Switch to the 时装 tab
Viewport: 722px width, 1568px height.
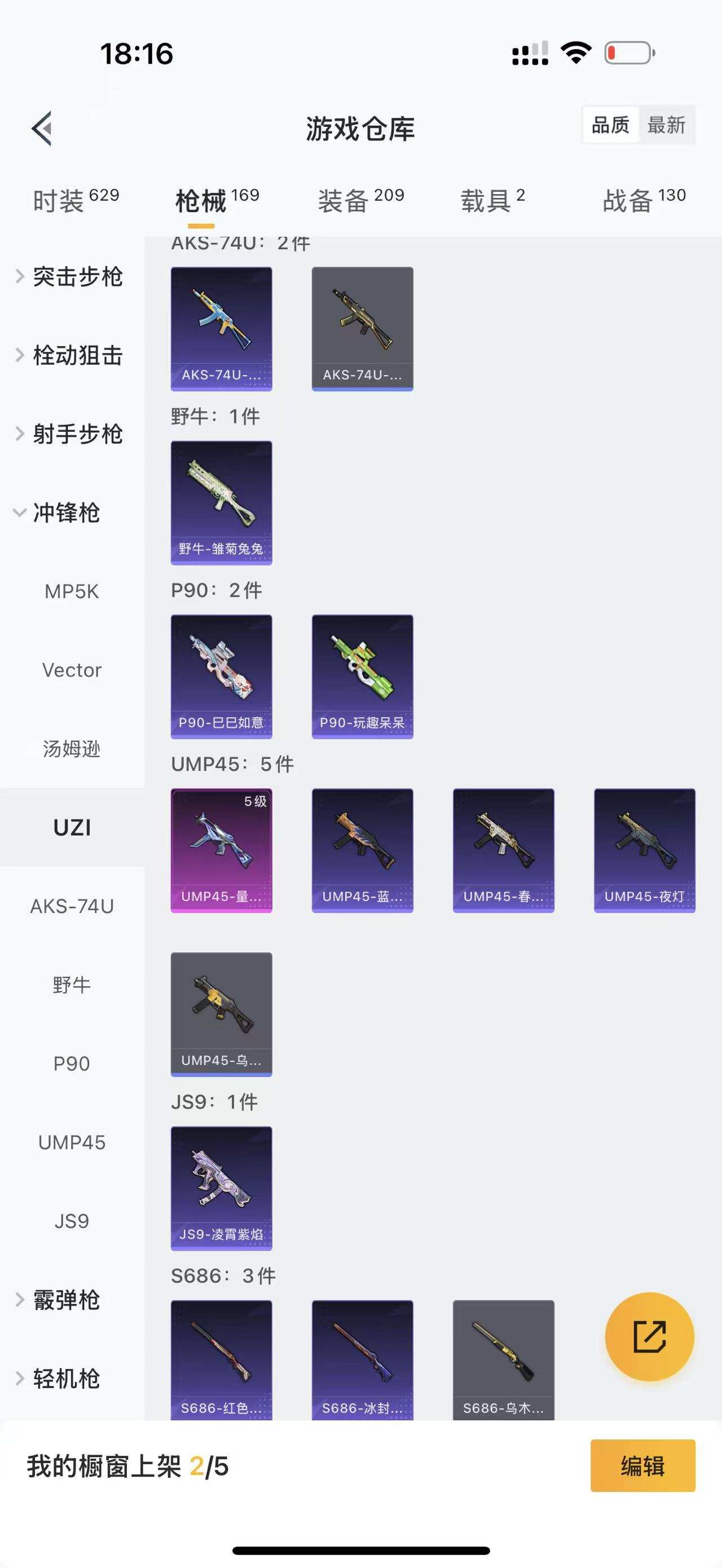(76, 200)
